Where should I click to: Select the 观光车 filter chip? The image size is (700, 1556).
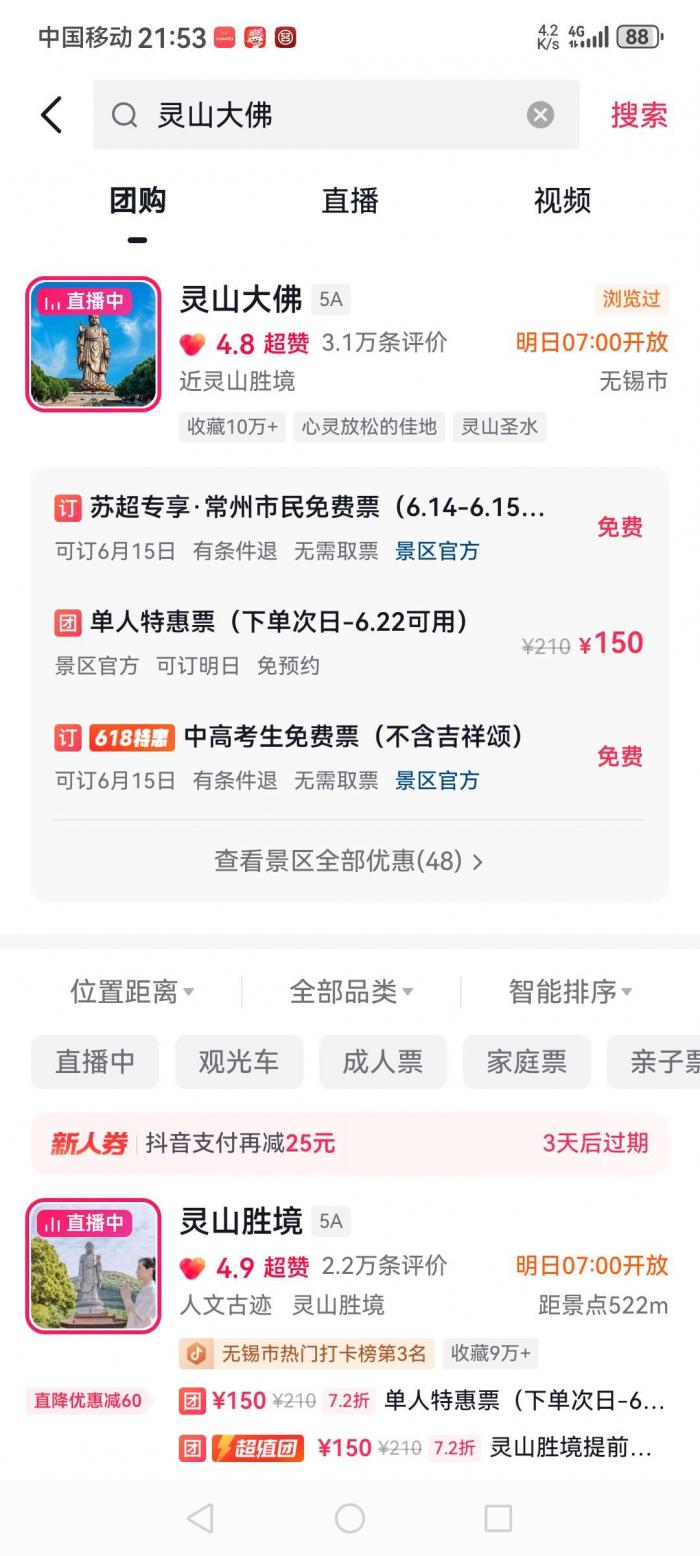[x=238, y=1062]
